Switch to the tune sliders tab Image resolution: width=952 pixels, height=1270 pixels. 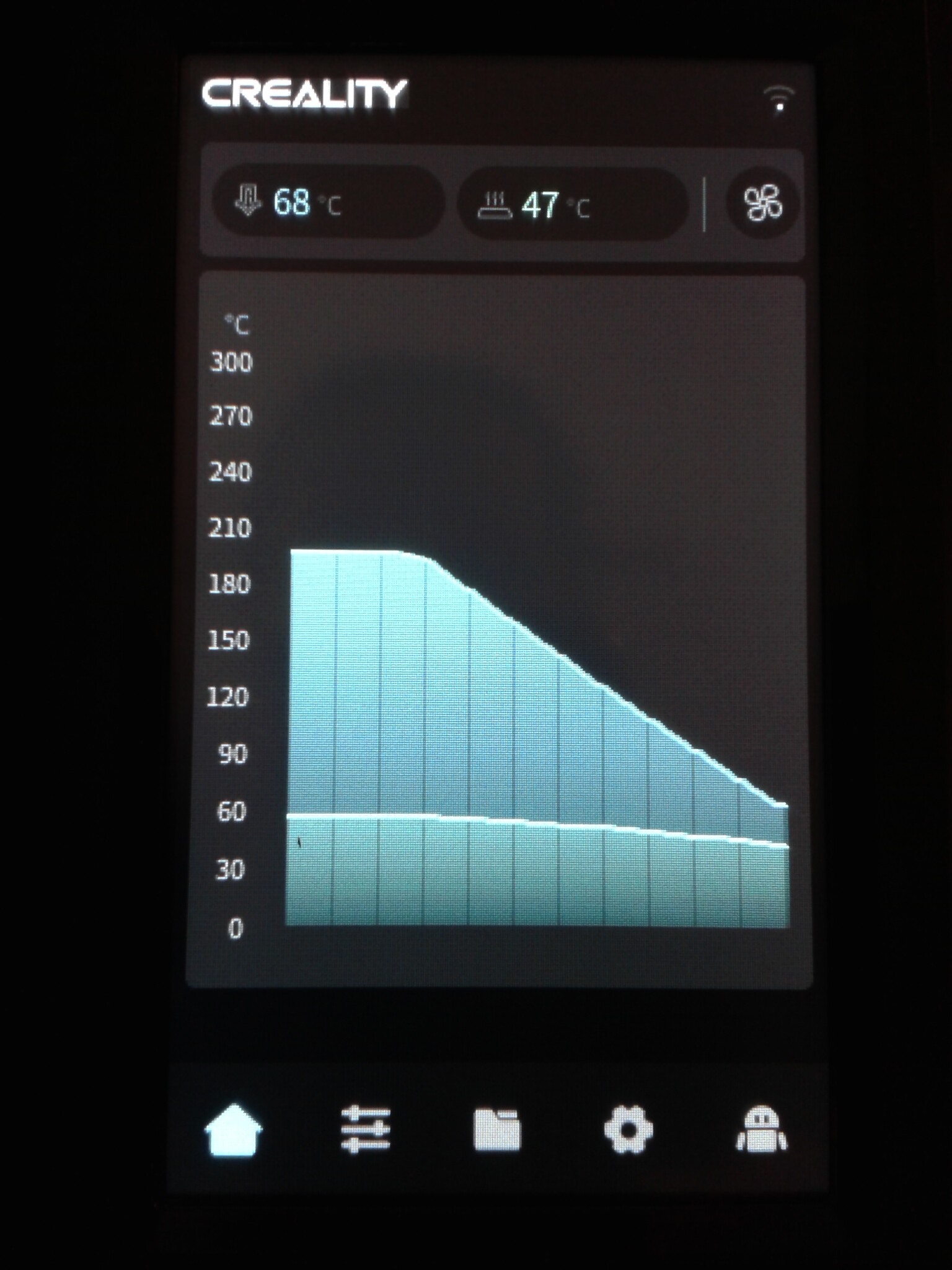pos(366,1129)
